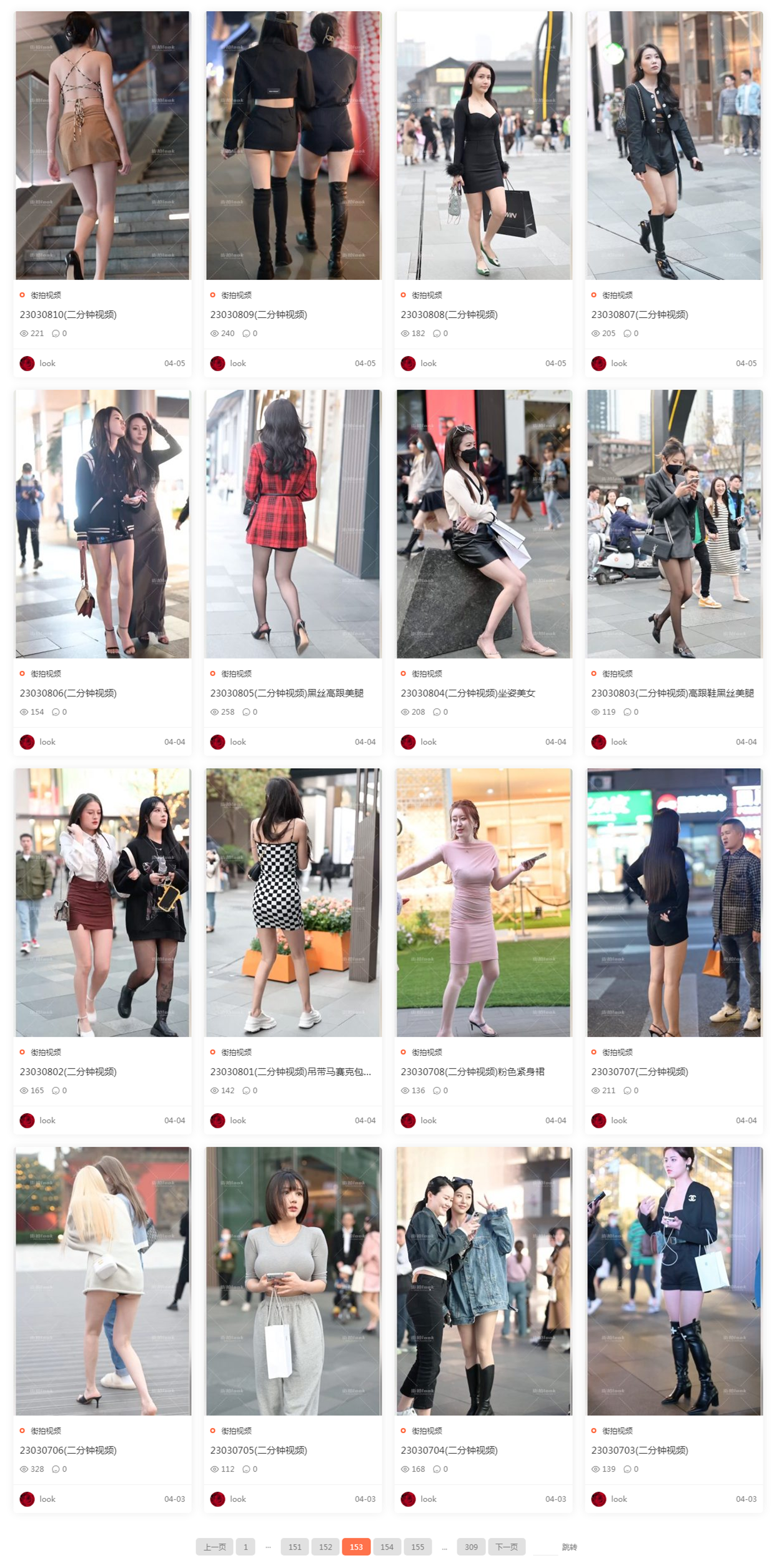Open author look on the 23030802 card

pyautogui.click(x=47, y=1120)
